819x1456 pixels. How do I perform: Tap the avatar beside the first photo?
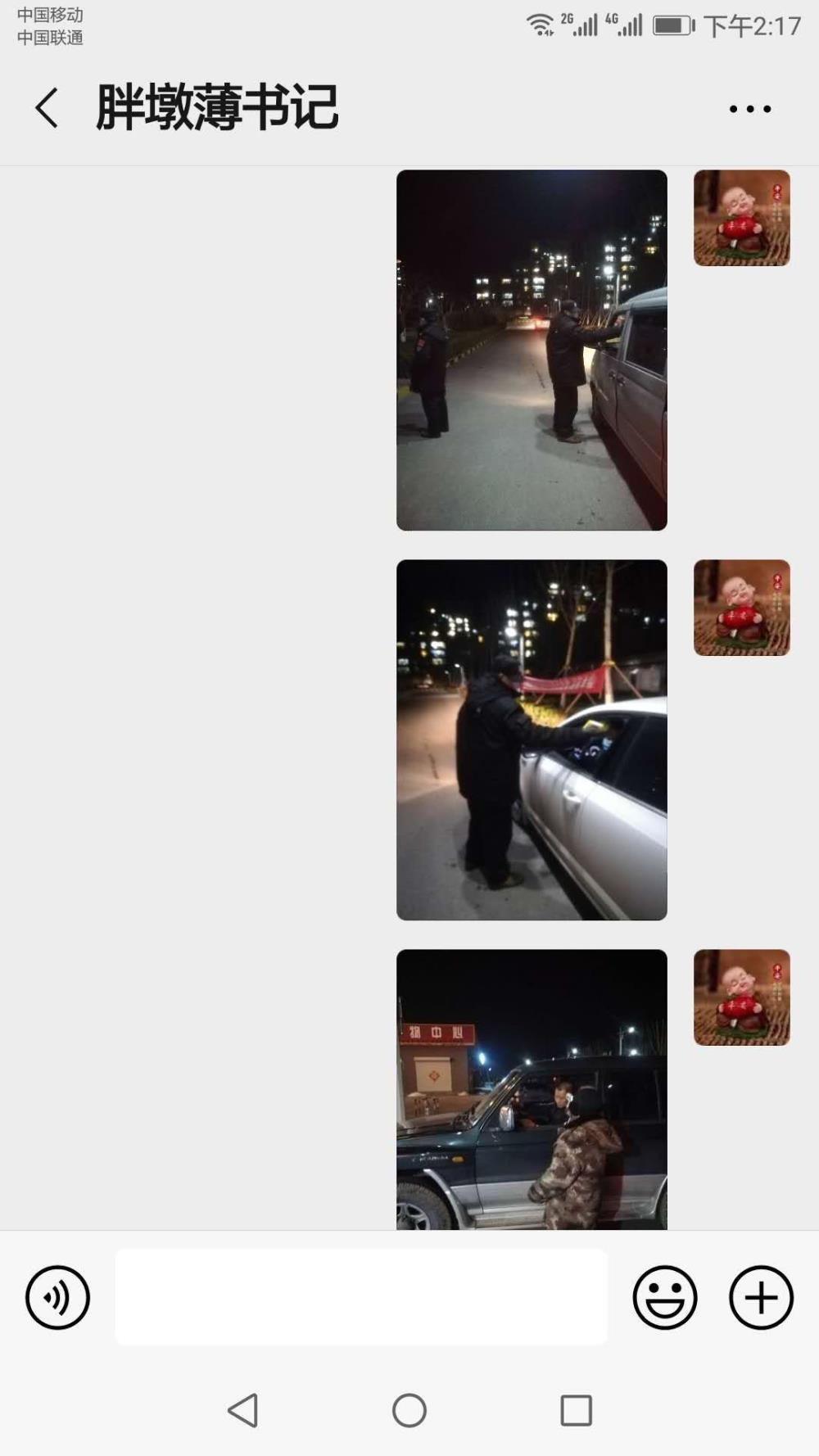742,218
